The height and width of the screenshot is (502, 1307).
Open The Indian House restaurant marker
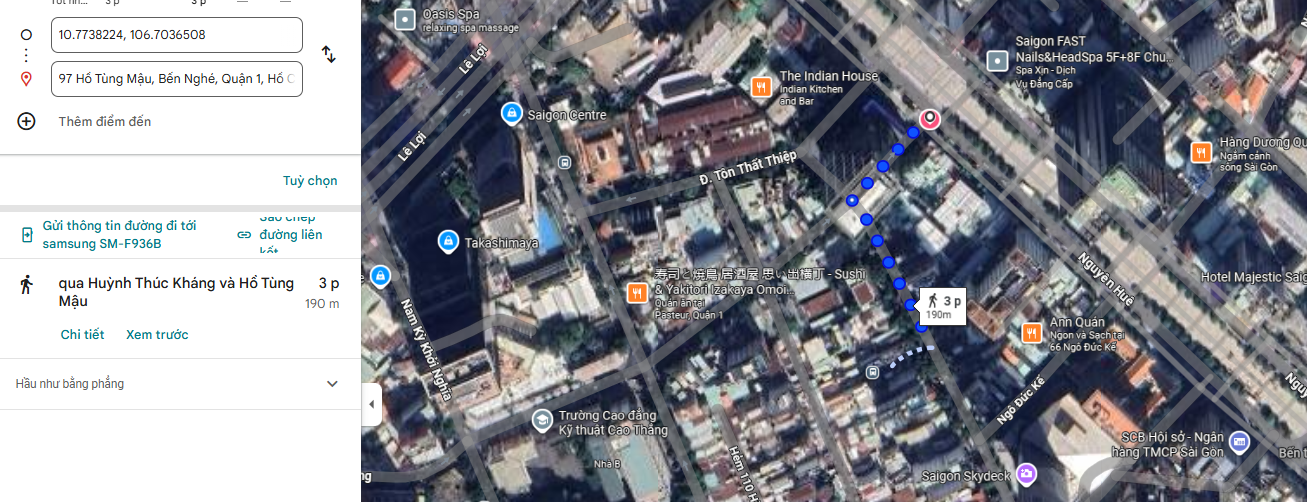coord(761,87)
